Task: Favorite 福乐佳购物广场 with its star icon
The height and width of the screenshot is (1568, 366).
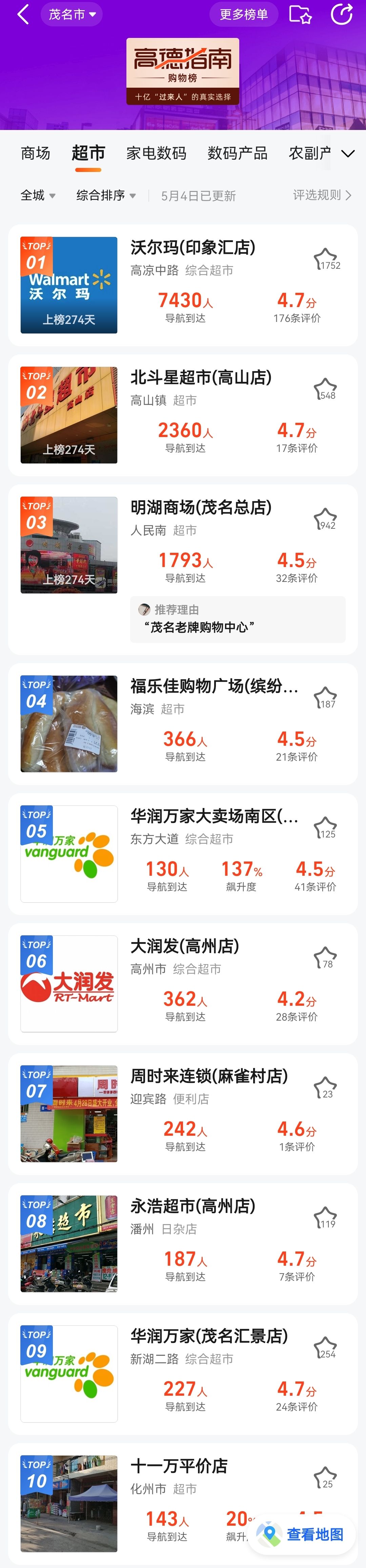Action: coord(325,698)
